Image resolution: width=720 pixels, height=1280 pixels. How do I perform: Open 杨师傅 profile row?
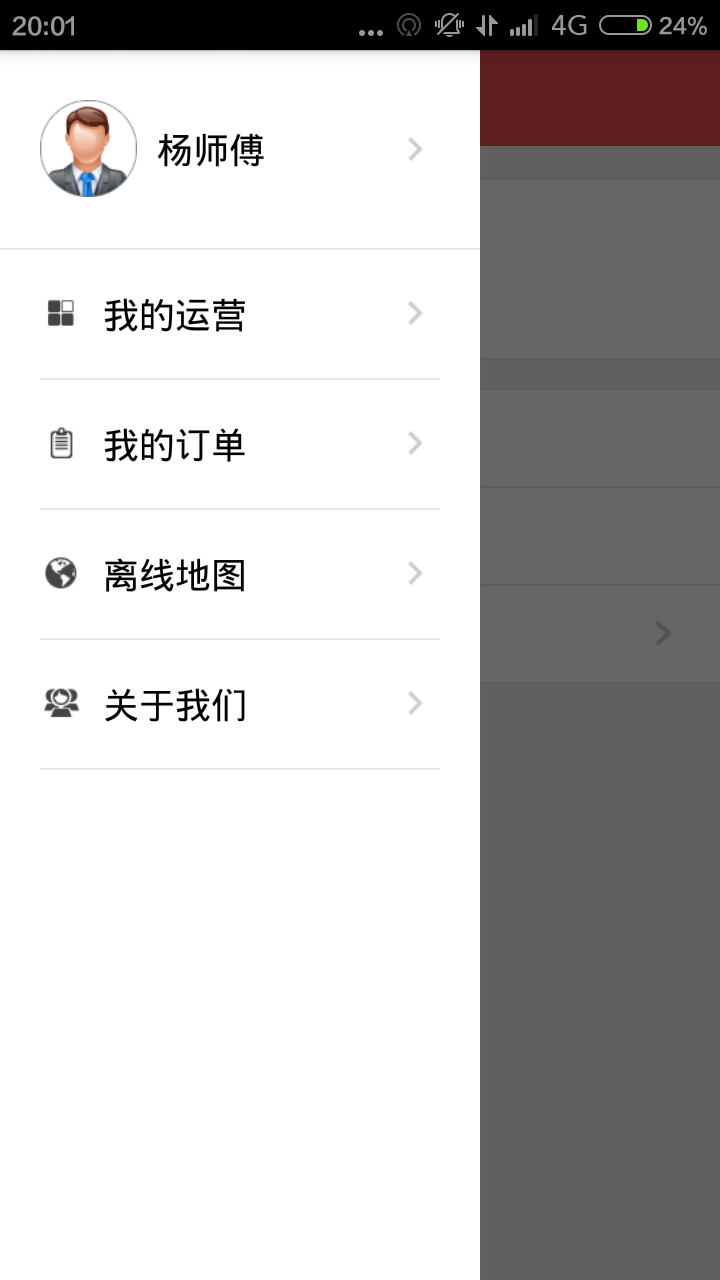[x=238, y=150]
